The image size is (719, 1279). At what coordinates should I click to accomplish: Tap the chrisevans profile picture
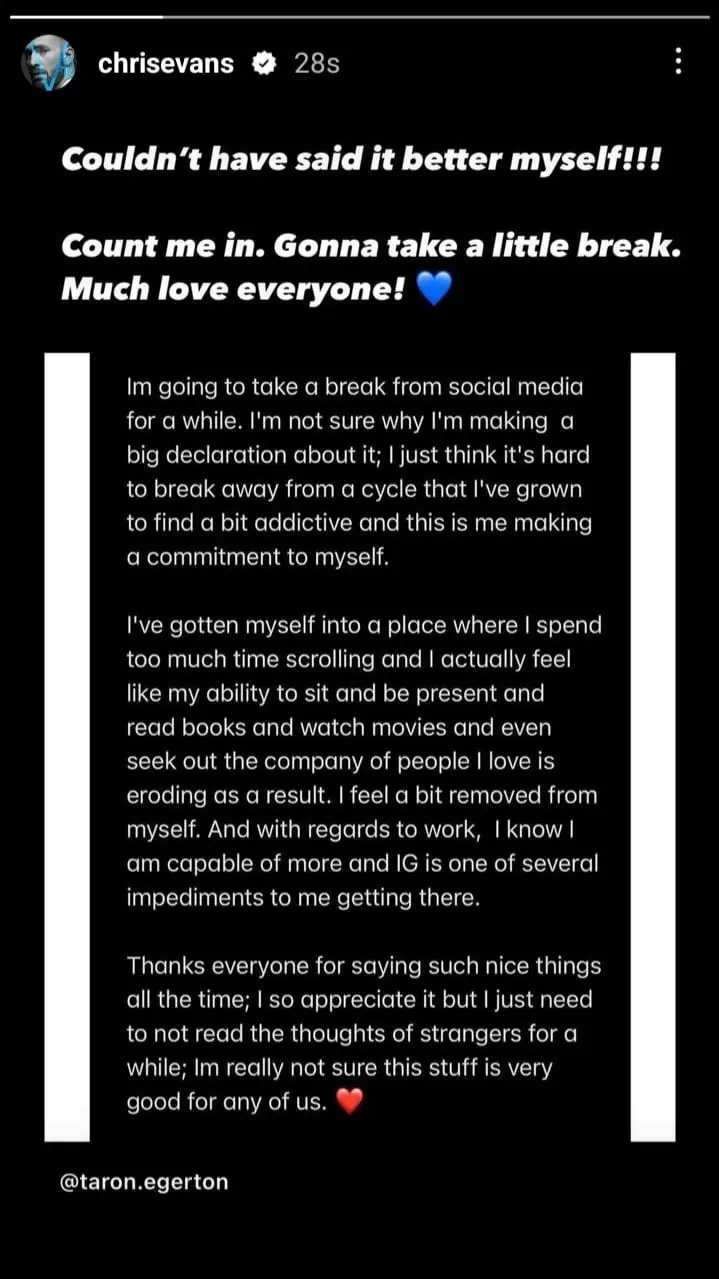tap(48, 63)
